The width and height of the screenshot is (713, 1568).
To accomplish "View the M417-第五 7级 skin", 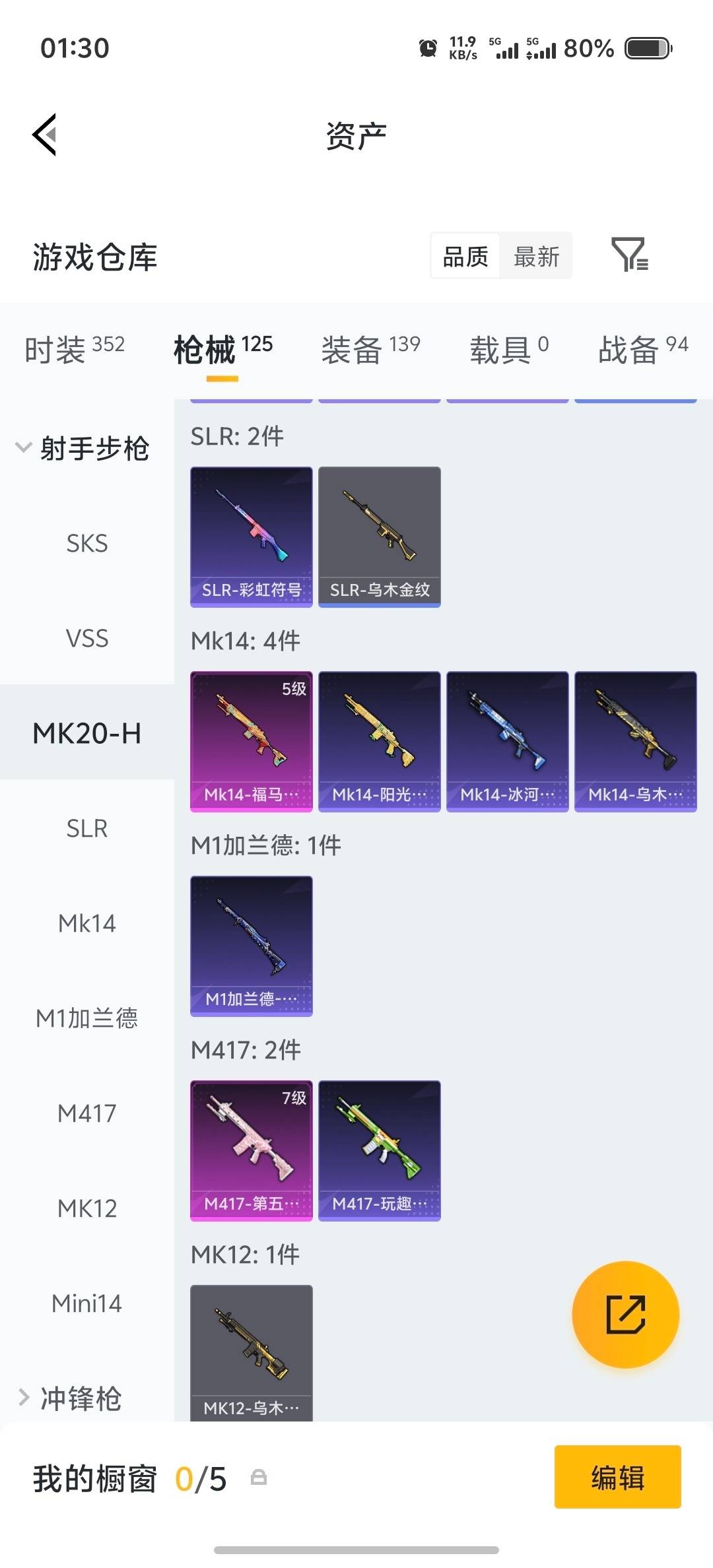I will (251, 1148).
